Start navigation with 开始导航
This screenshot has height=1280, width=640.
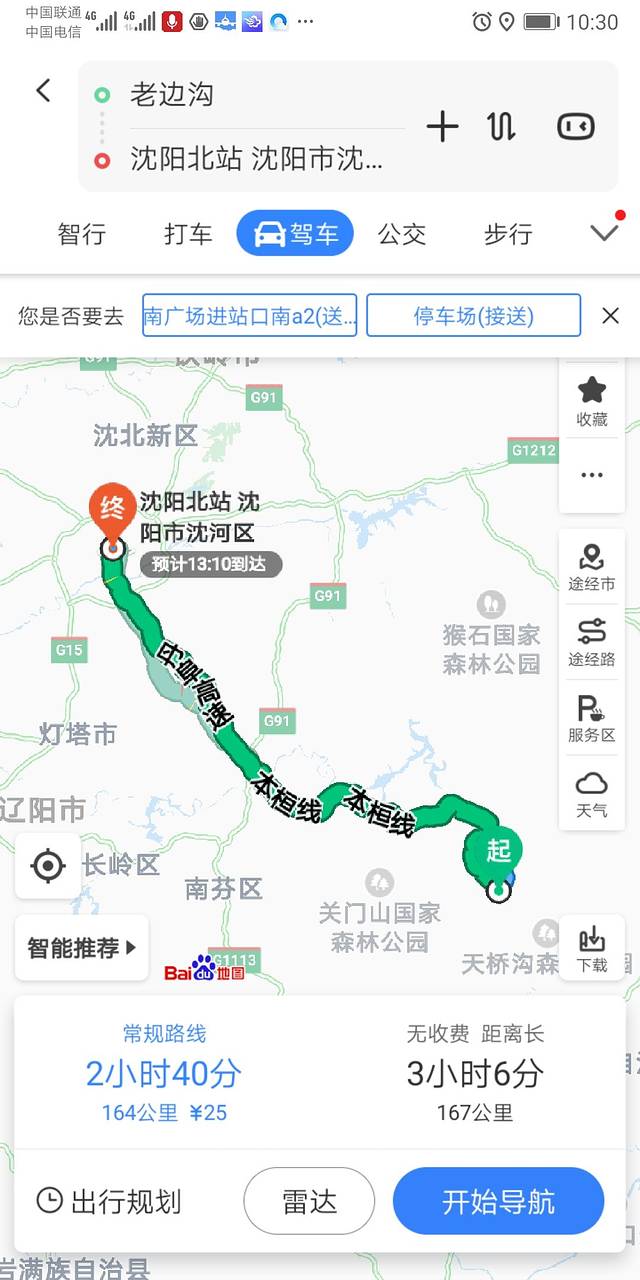tap(498, 1201)
